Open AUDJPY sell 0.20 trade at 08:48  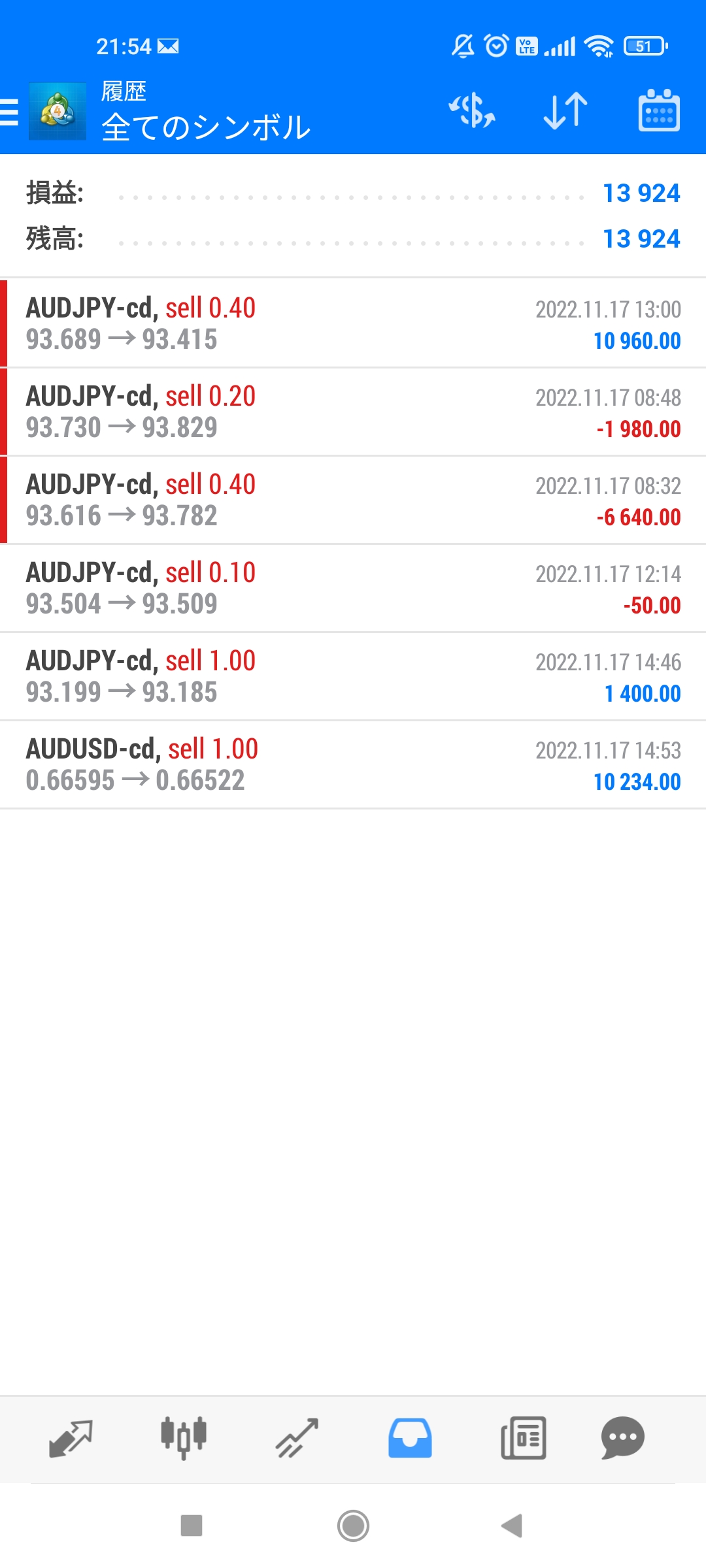(x=353, y=412)
